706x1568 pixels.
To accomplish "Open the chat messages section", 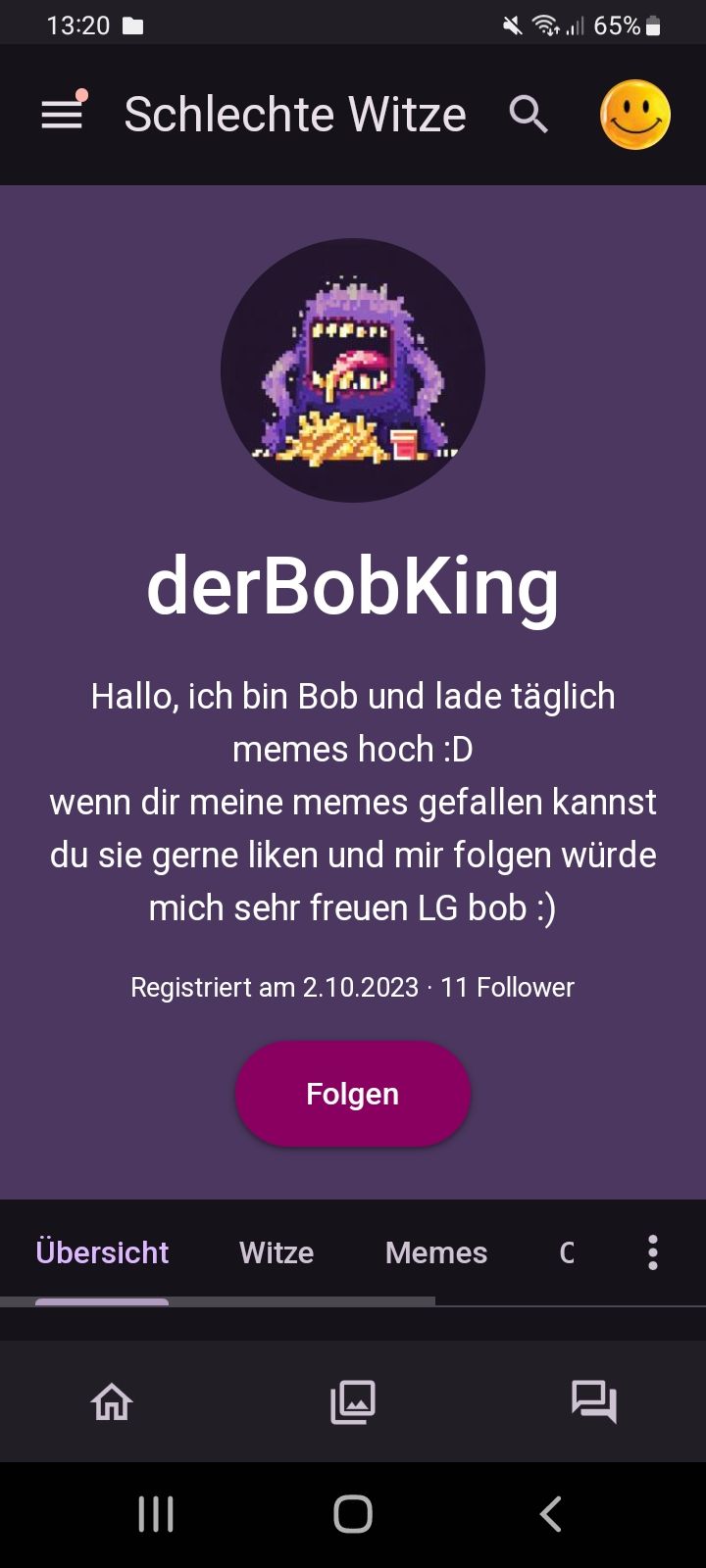I will pos(594,1401).
